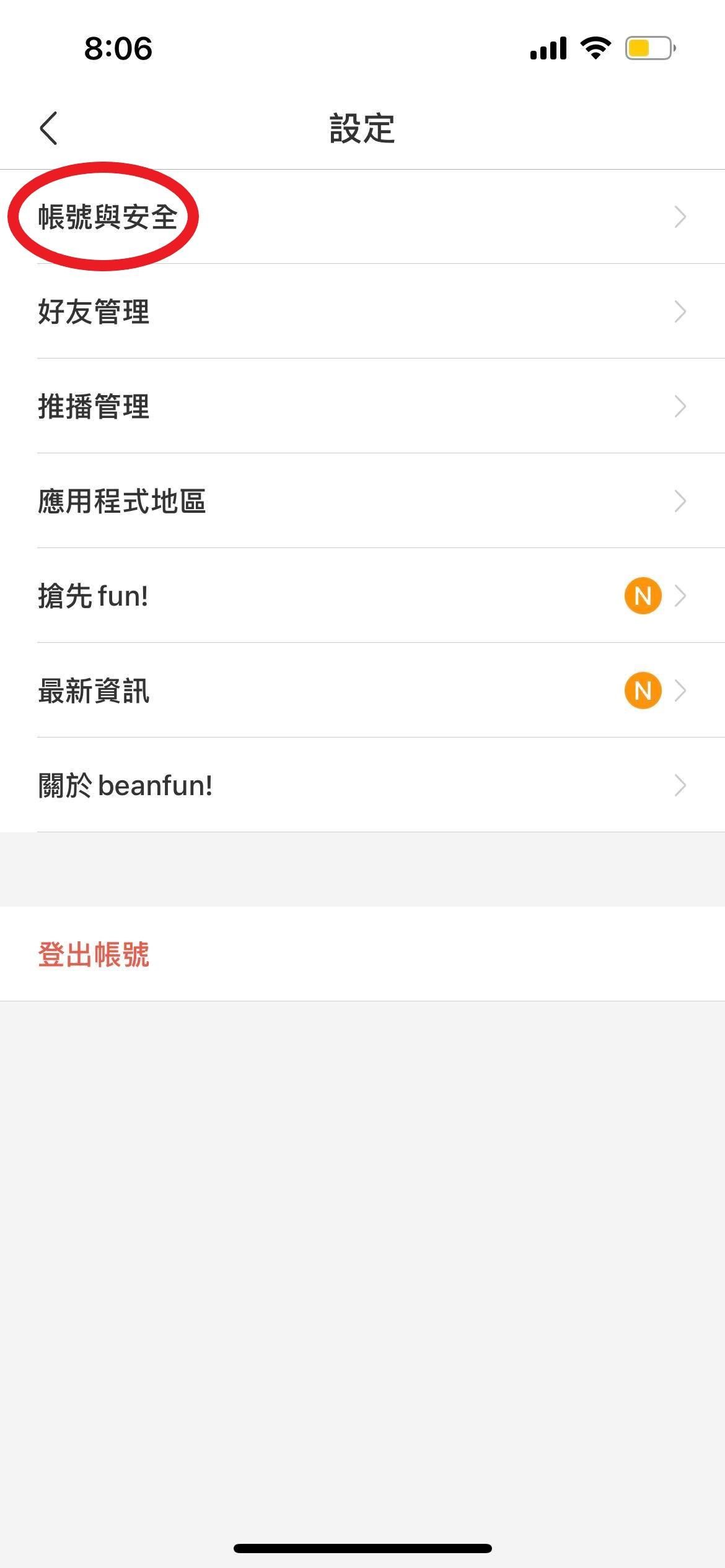Tap the orange N badge beside 搶先fun!

coord(643,595)
